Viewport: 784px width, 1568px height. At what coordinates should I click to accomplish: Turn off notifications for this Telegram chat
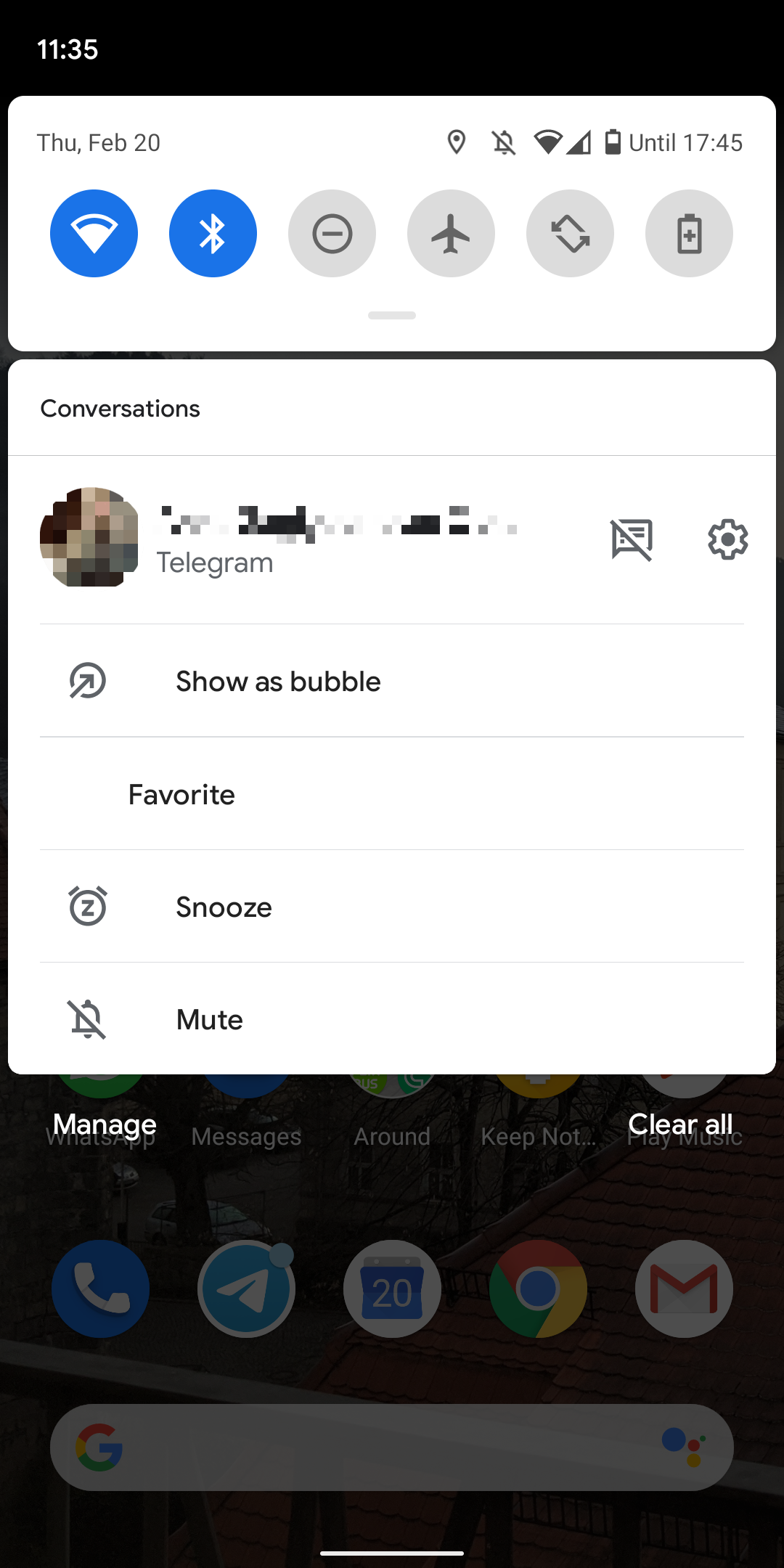click(630, 539)
